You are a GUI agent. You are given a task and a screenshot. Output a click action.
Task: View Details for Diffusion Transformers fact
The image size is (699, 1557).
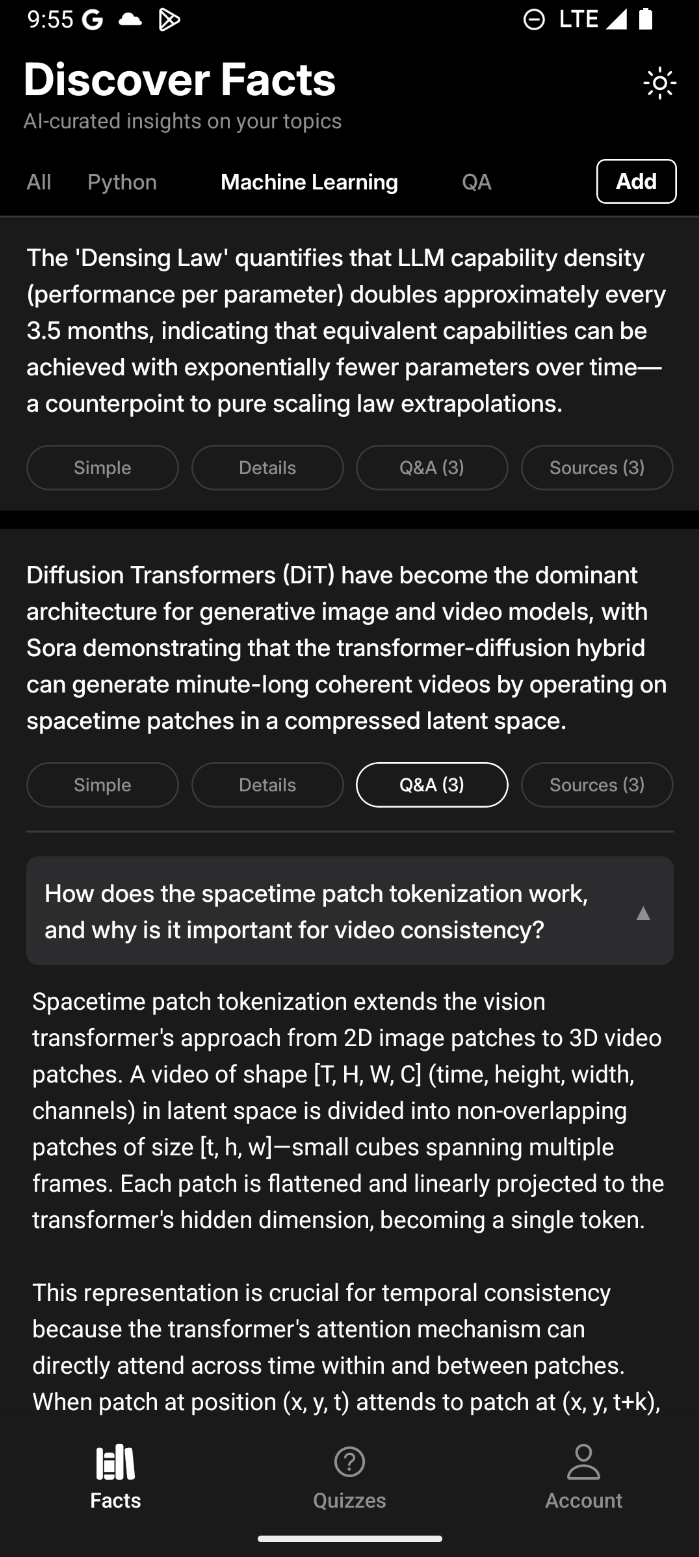[267, 785]
